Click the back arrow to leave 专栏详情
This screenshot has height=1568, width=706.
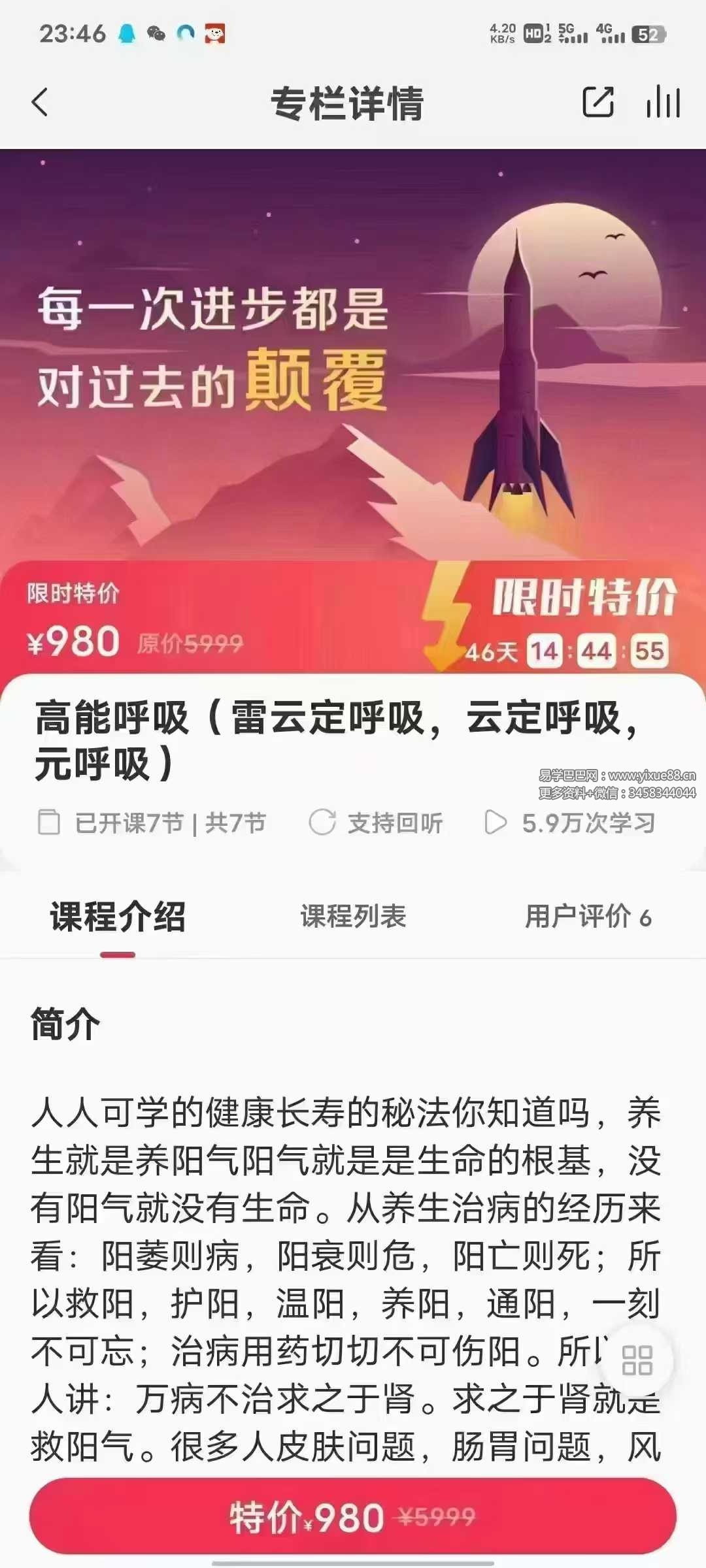(41, 103)
